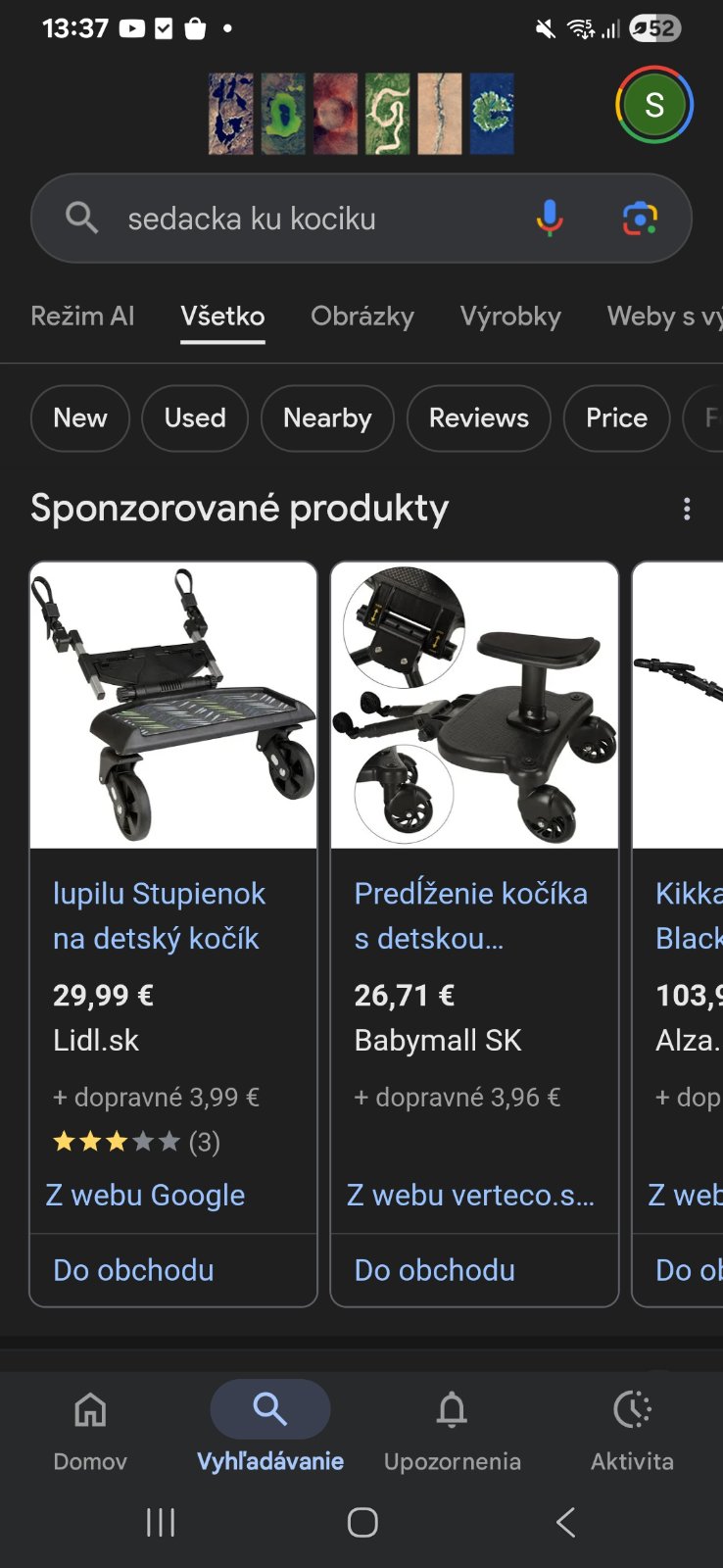Go back with the system back button

pos(565,1522)
